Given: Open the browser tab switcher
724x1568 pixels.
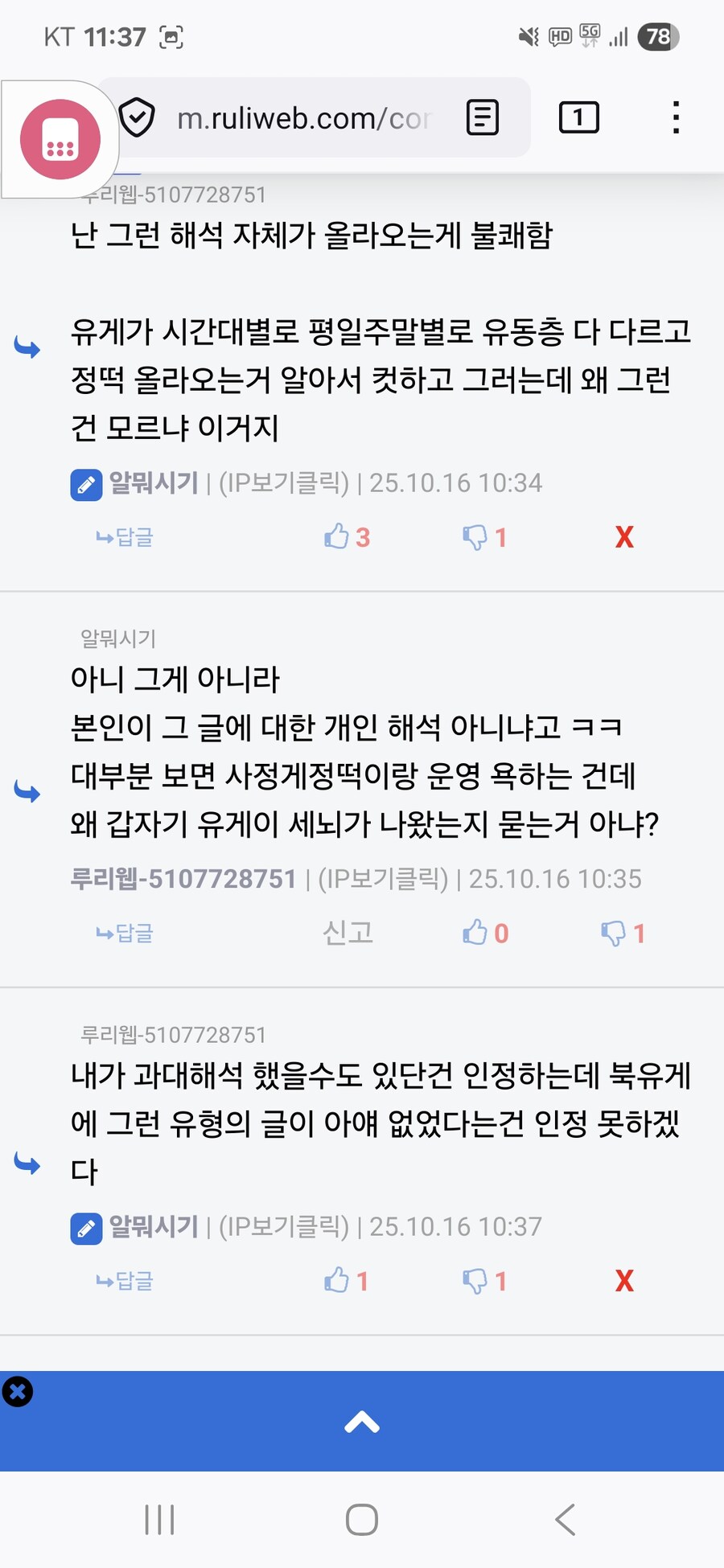Looking at the screenshot, I should click(x=578, y=118).
